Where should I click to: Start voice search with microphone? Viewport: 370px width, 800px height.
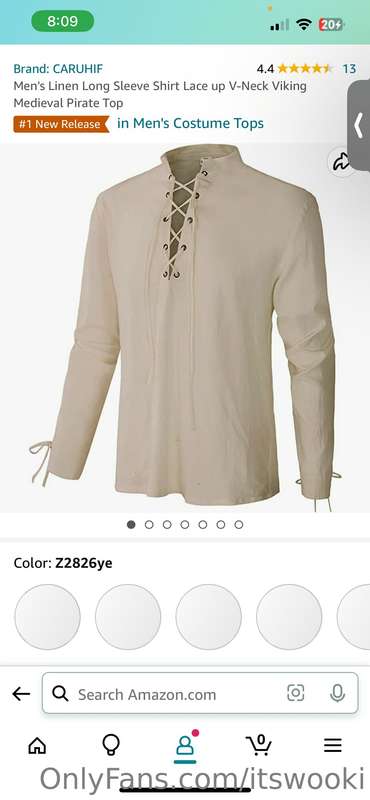(337, 693)
